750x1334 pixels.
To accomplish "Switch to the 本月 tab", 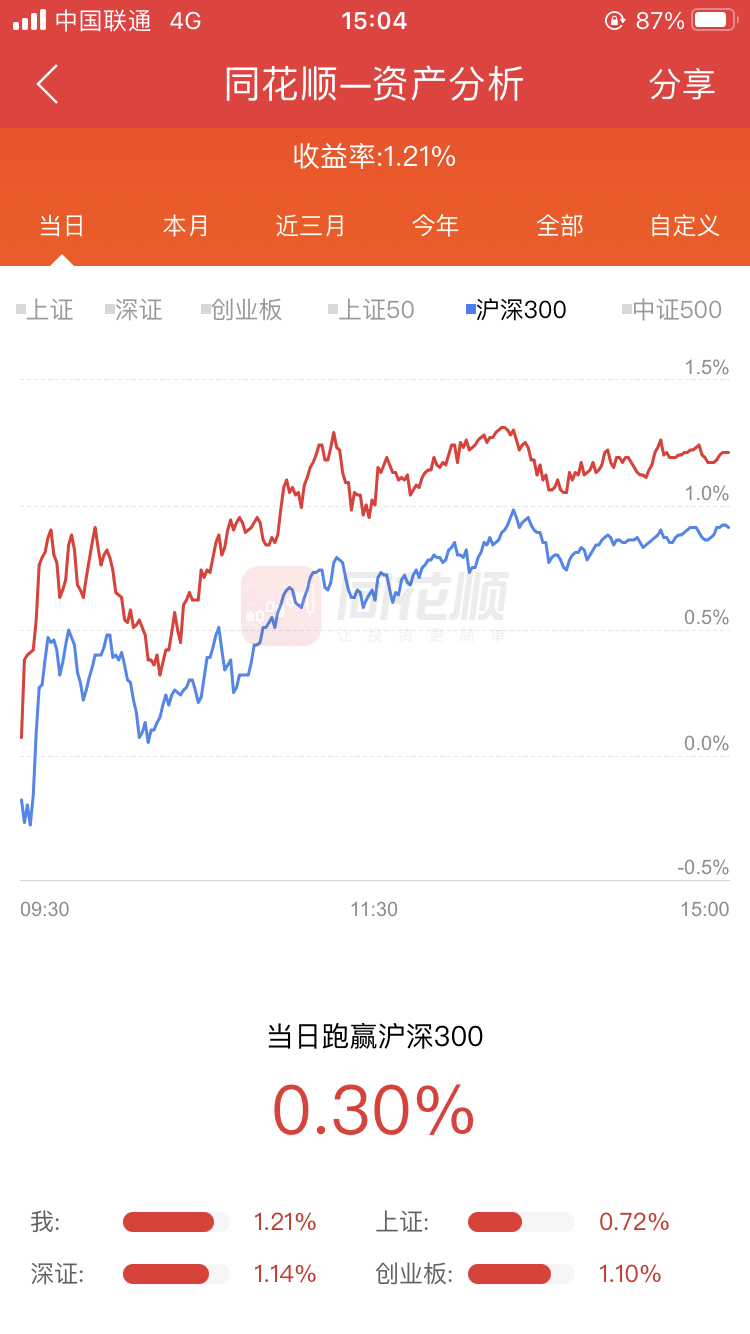I will click(186, 225).
